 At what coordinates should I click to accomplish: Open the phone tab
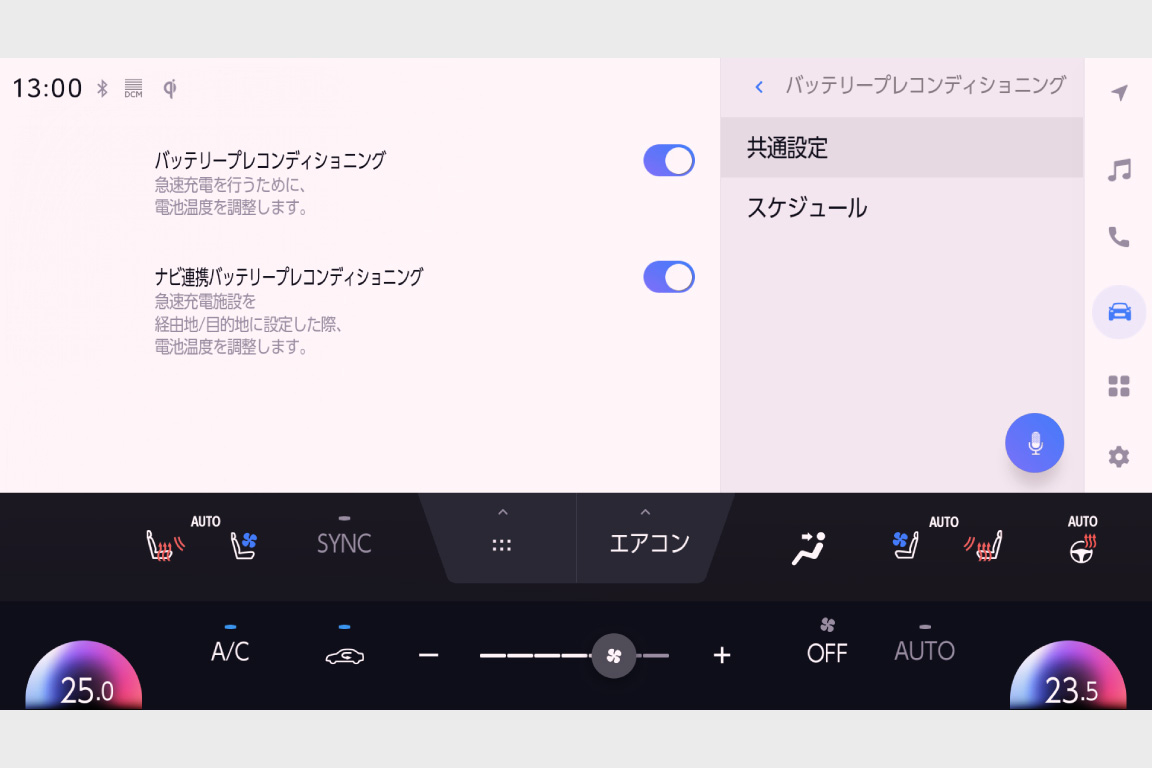click(x=1119, y=237)
